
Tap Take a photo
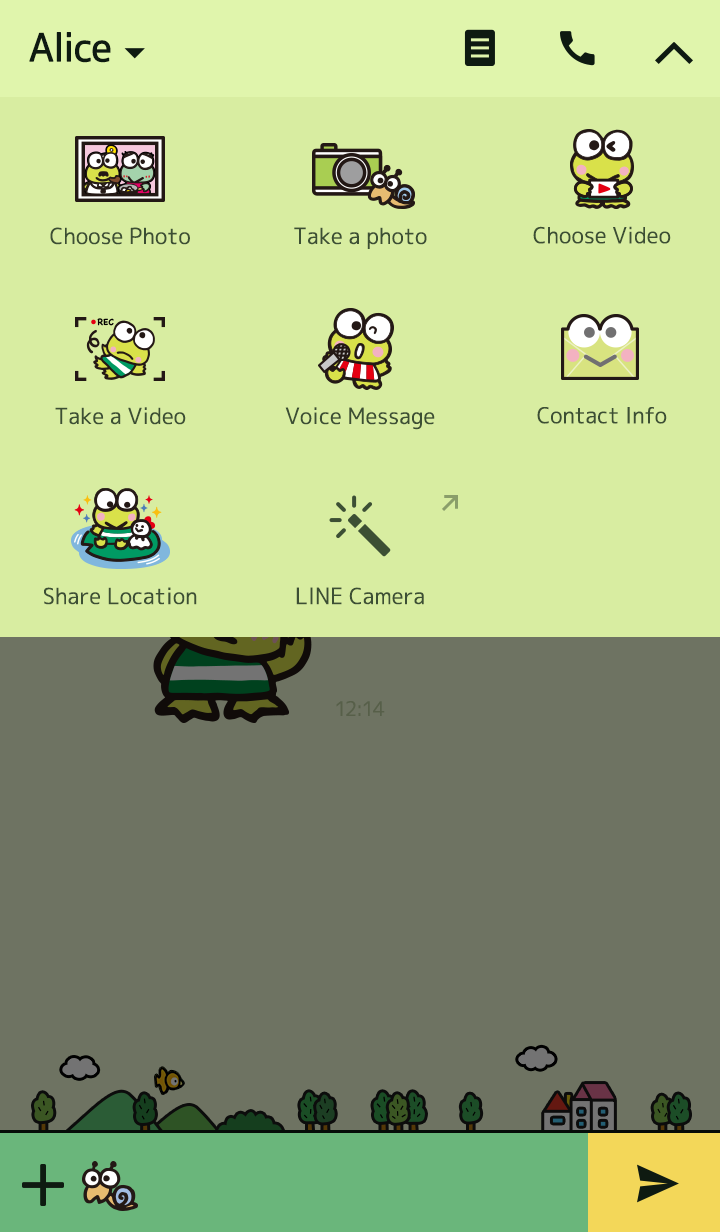click(x=360, y=190)
